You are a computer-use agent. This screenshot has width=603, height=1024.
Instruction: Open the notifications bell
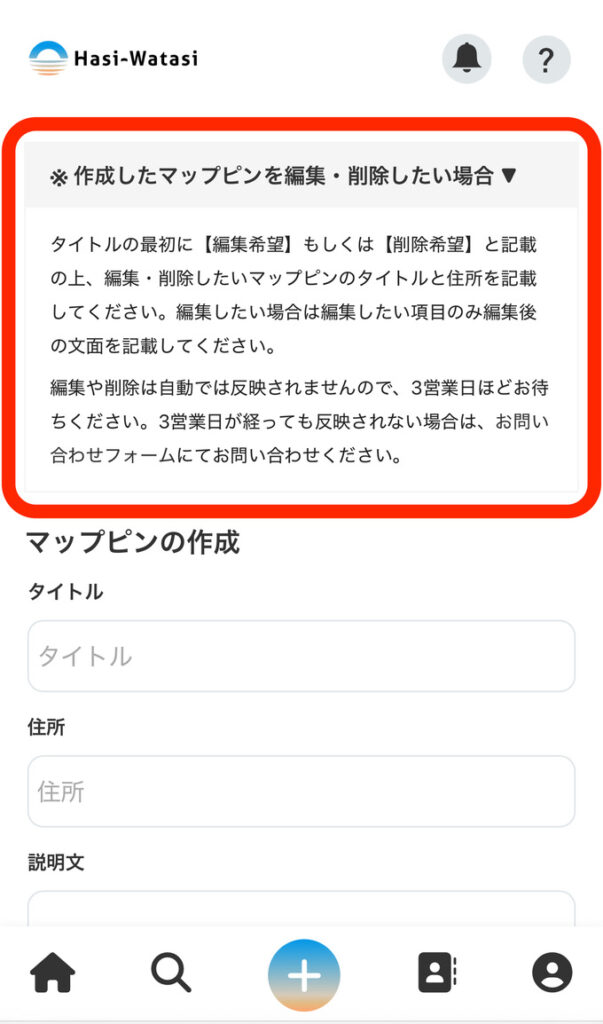[x=467, y=59]
